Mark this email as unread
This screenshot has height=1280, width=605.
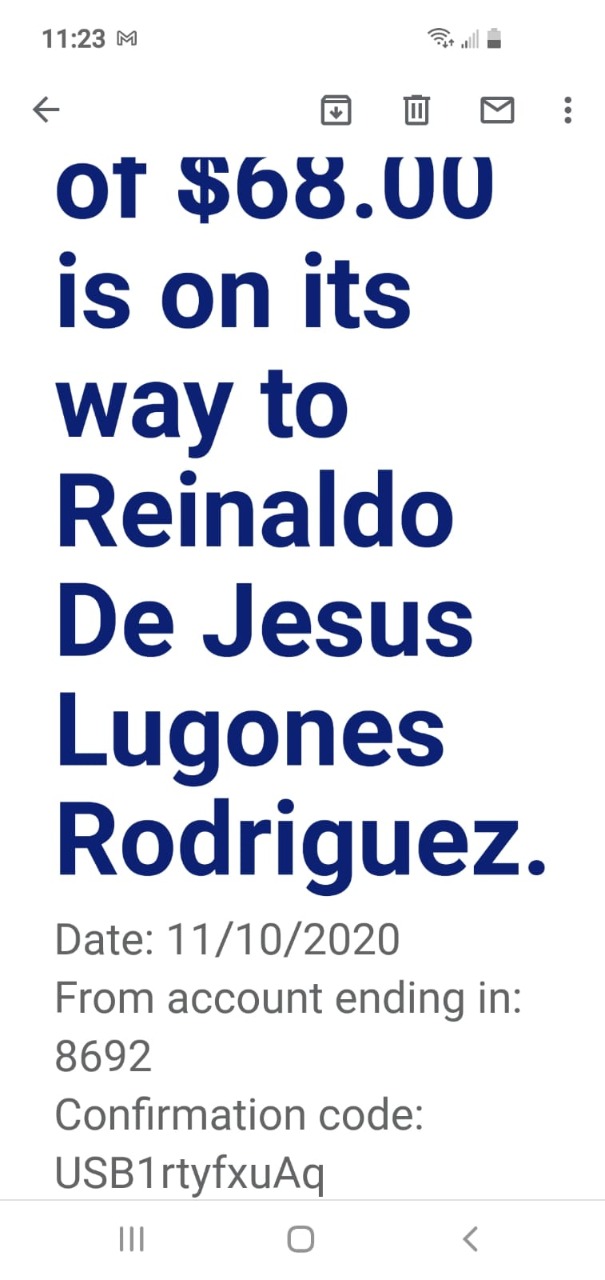[x=497, y=110]
